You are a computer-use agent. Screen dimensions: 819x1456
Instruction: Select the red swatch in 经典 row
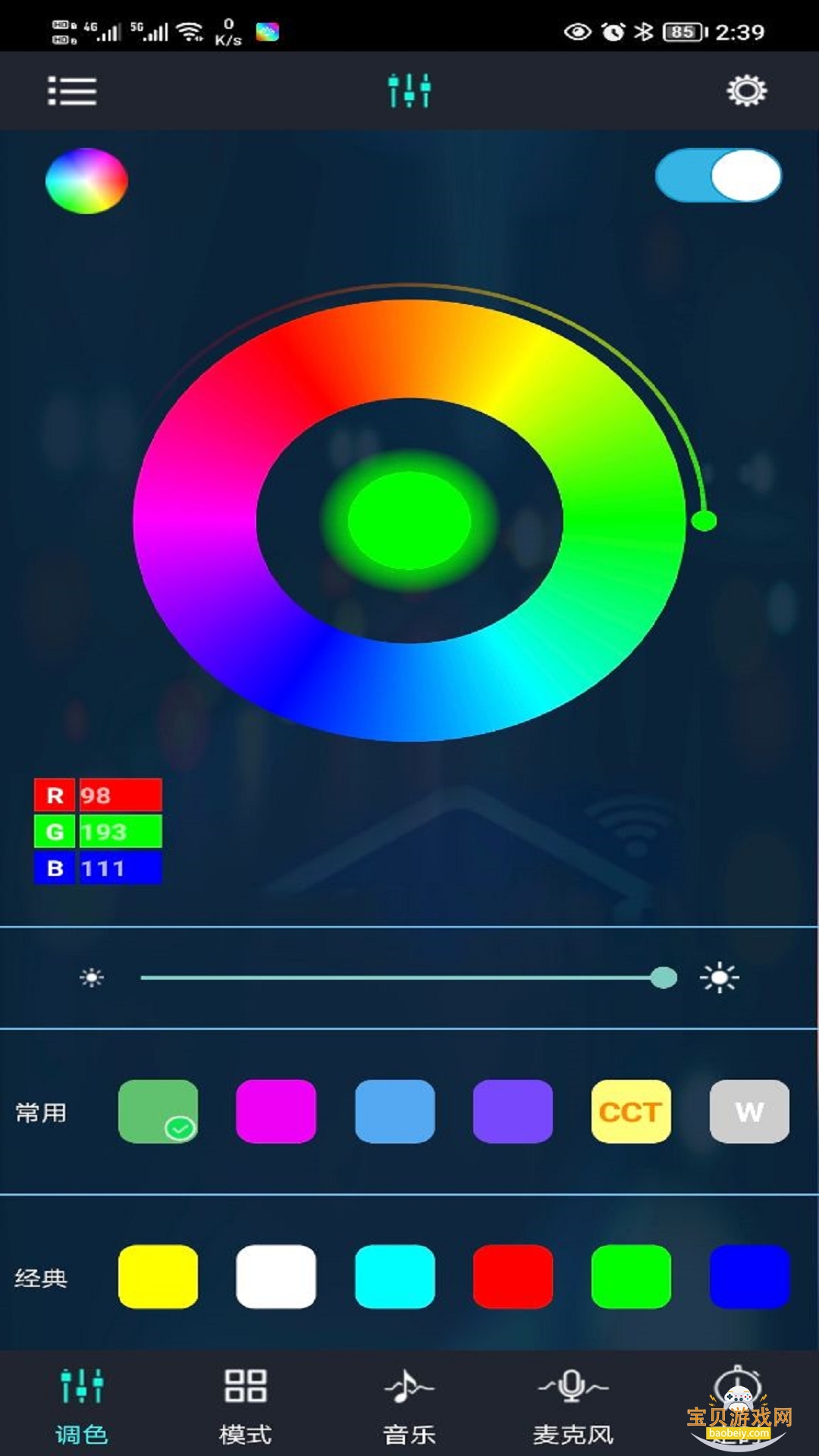coord(513,1278)
